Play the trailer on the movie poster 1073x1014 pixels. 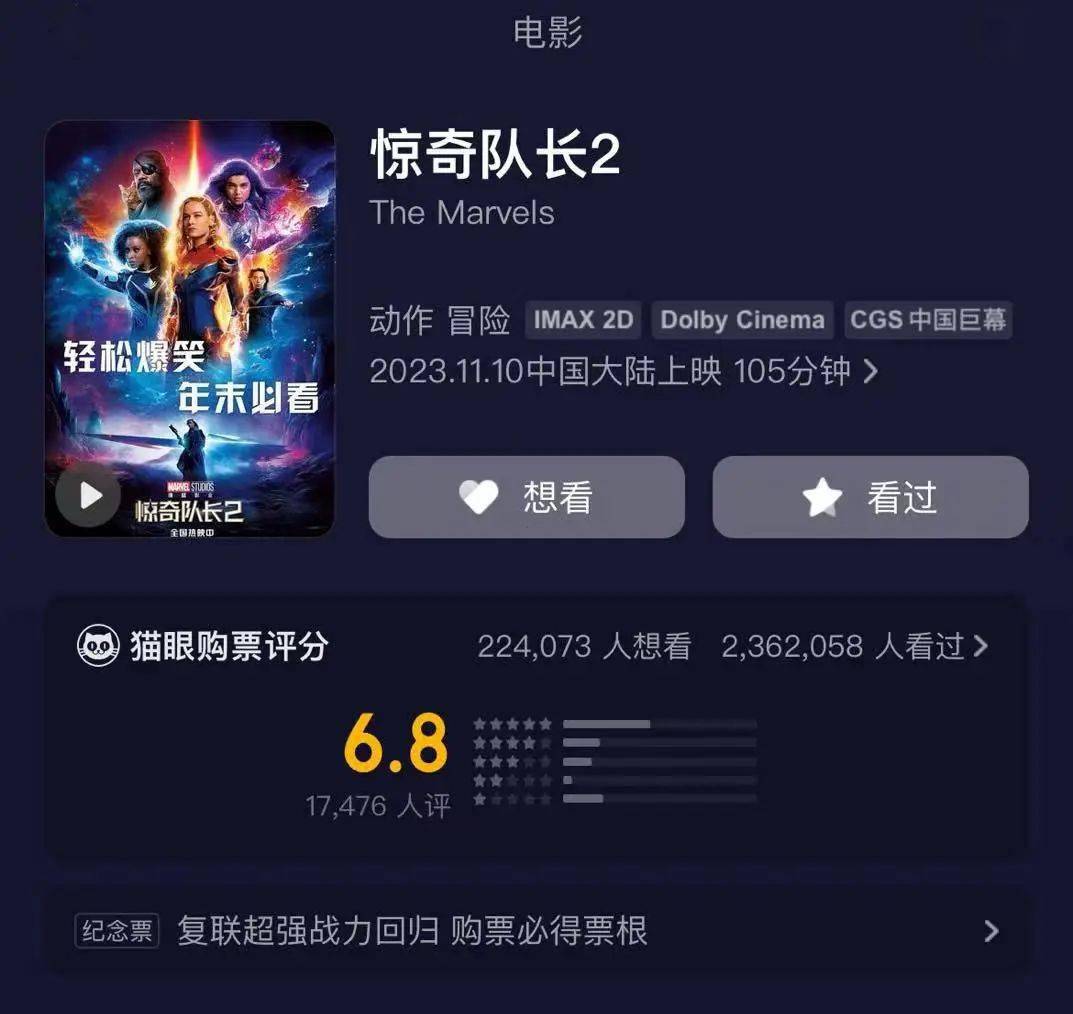point(88,496)
